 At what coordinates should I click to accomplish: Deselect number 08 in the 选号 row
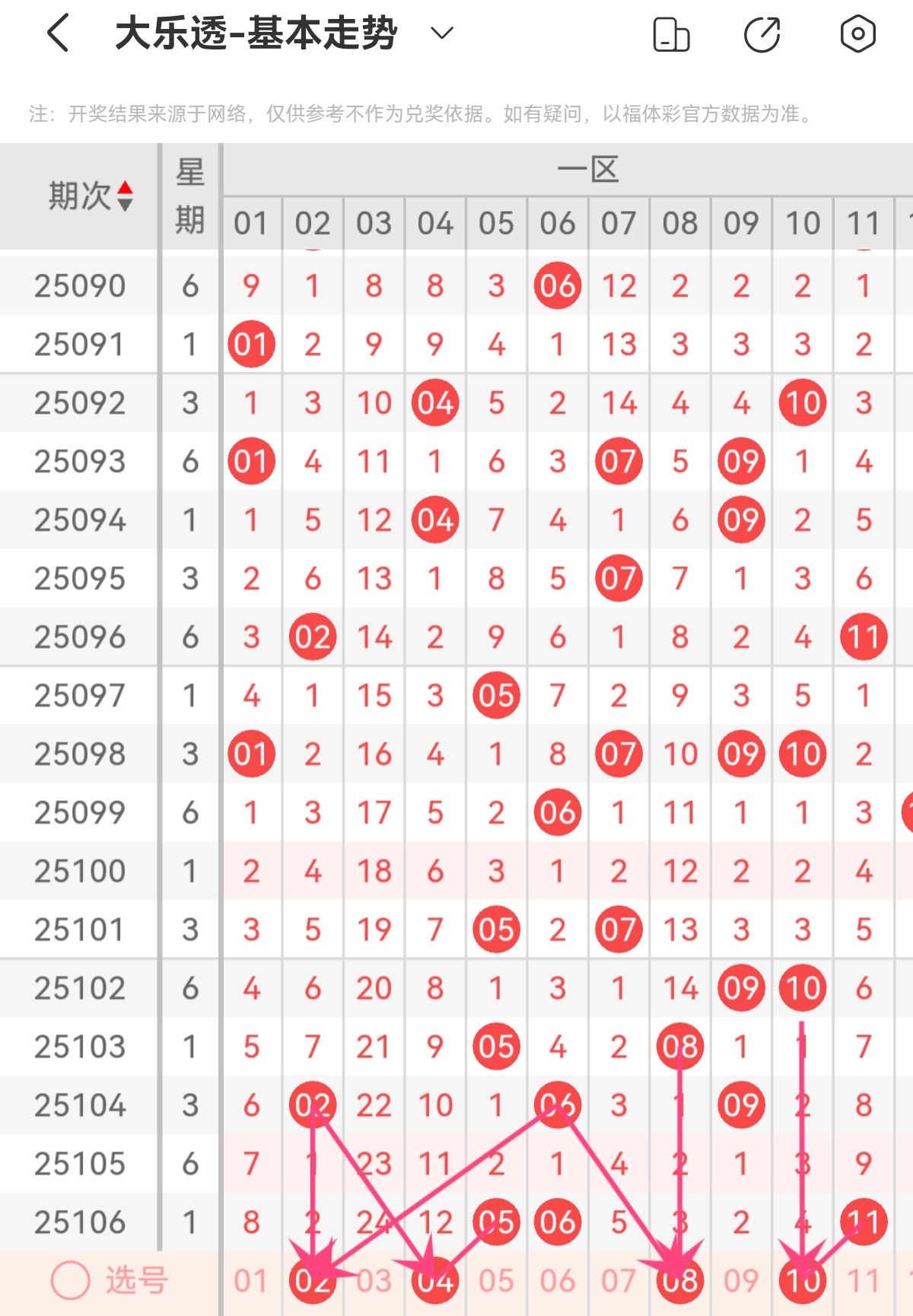(680, 1281)
